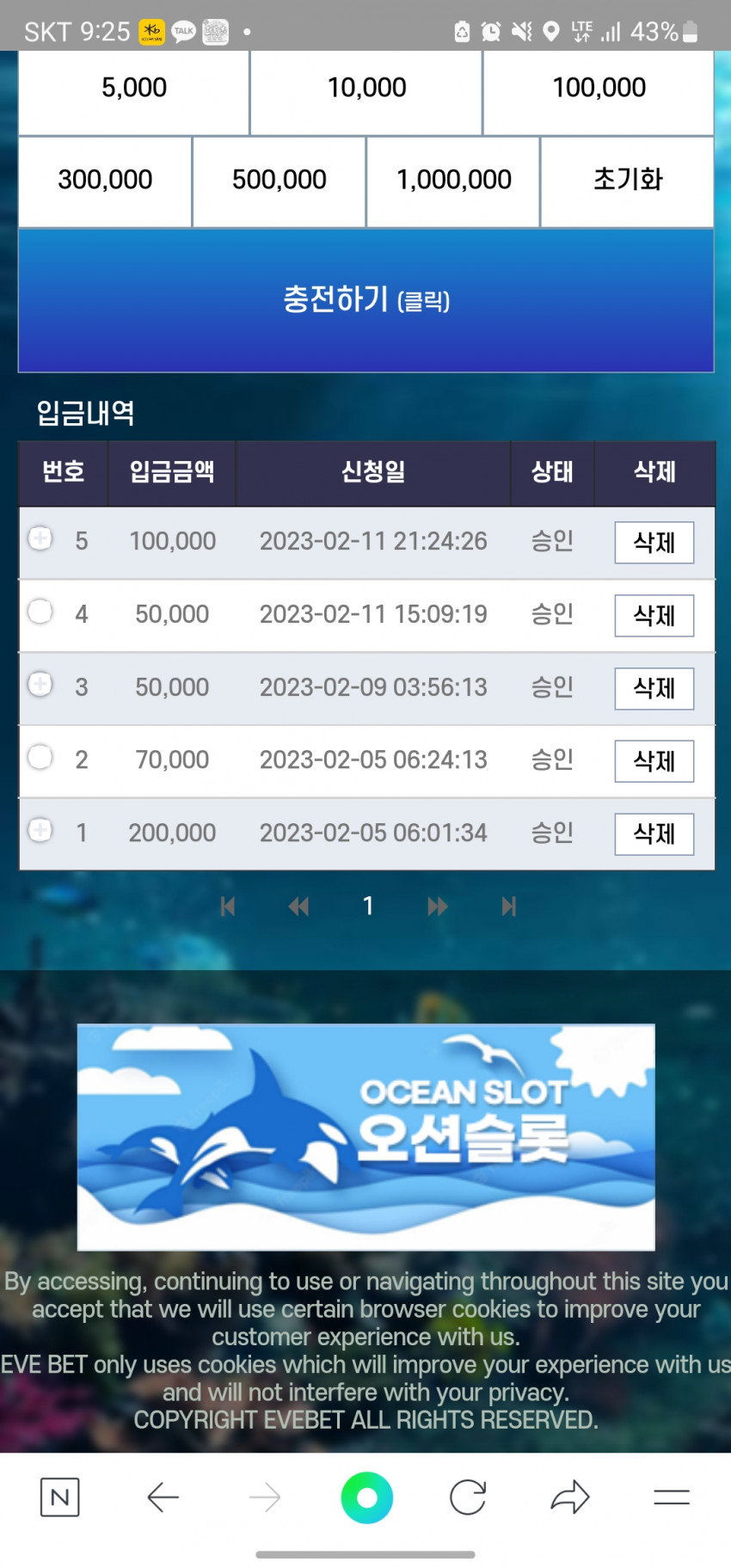This screenshot has width=731, height=1568.
Task: Remove deposit record number 3
Action: tap(654, 689)
